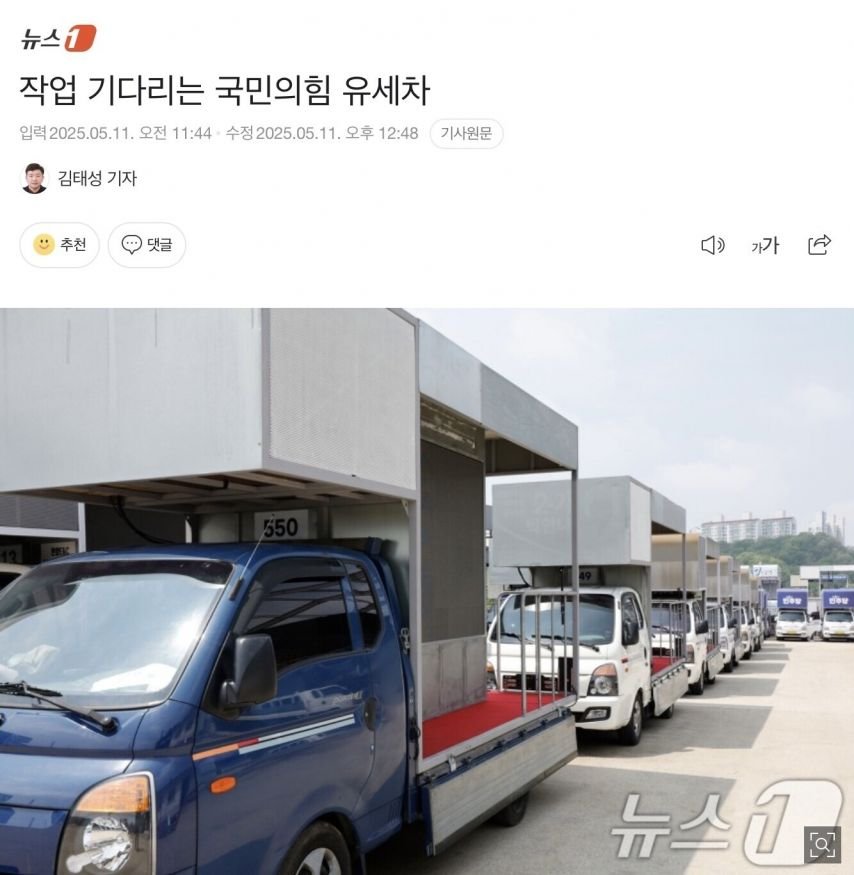Viewport: 854px width, 875px height.
Task: Change font size with 가가 icon
Action: pos(765,245)
